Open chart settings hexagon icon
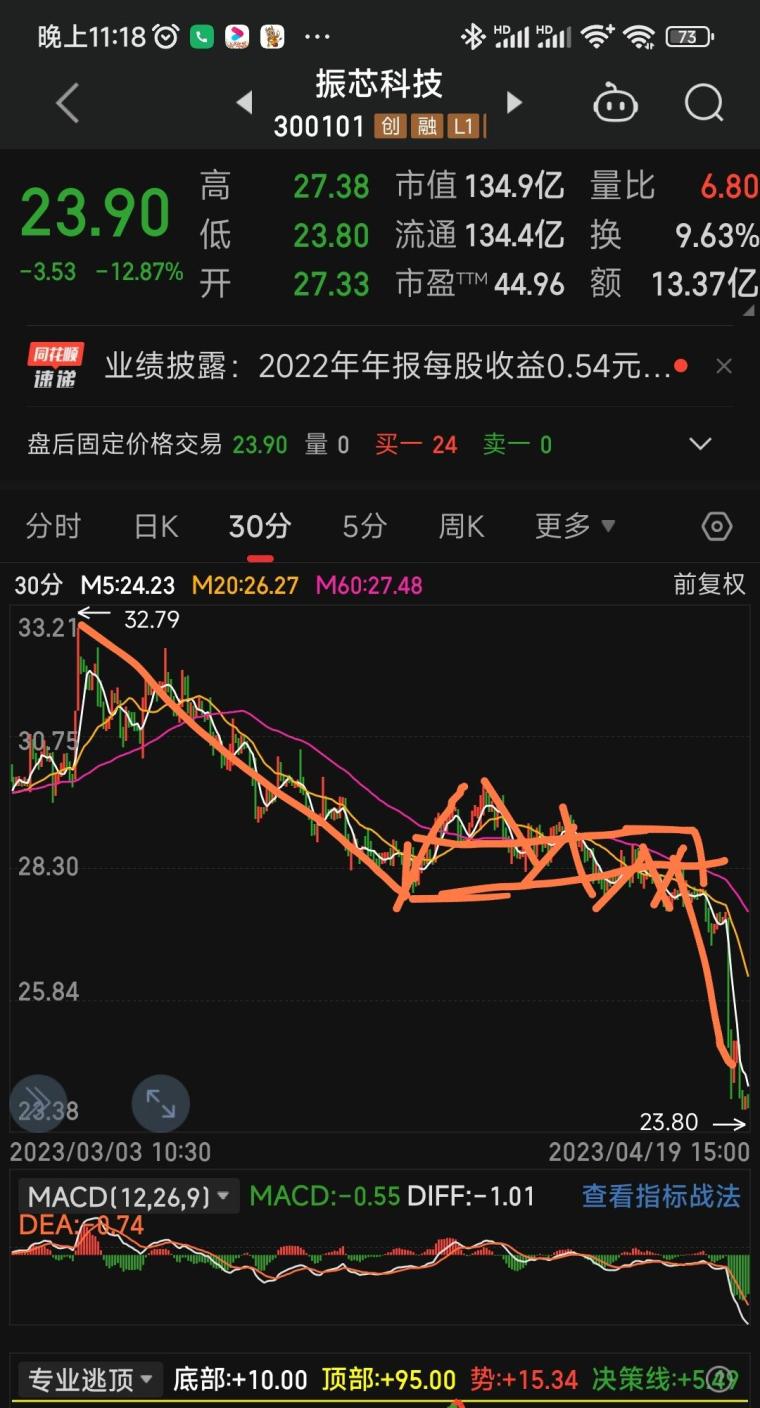Viewport: 760px width, 1408px height. coord(717,526)
